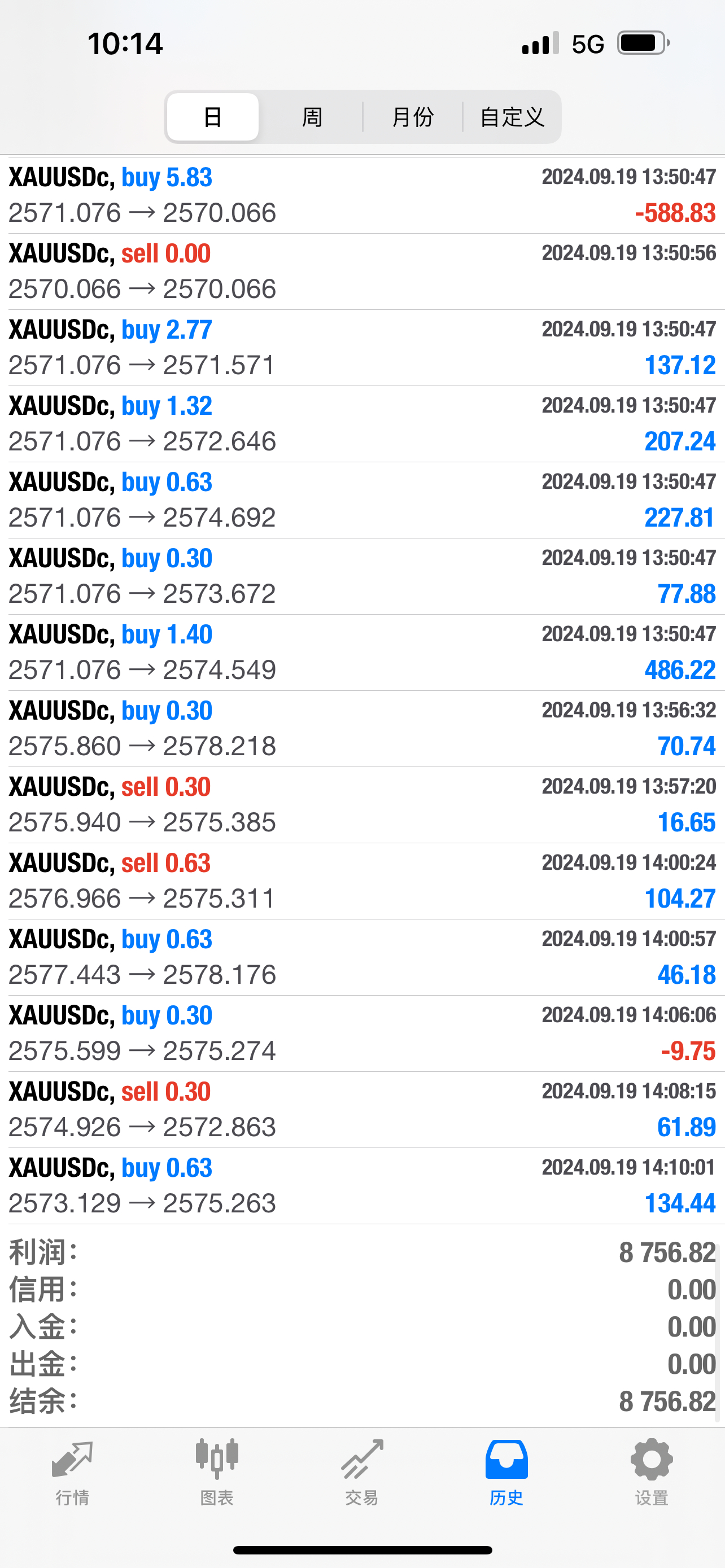Open the sell 0.00 trade entry
The image size is (725, 1568).
[x=362, y=271]
